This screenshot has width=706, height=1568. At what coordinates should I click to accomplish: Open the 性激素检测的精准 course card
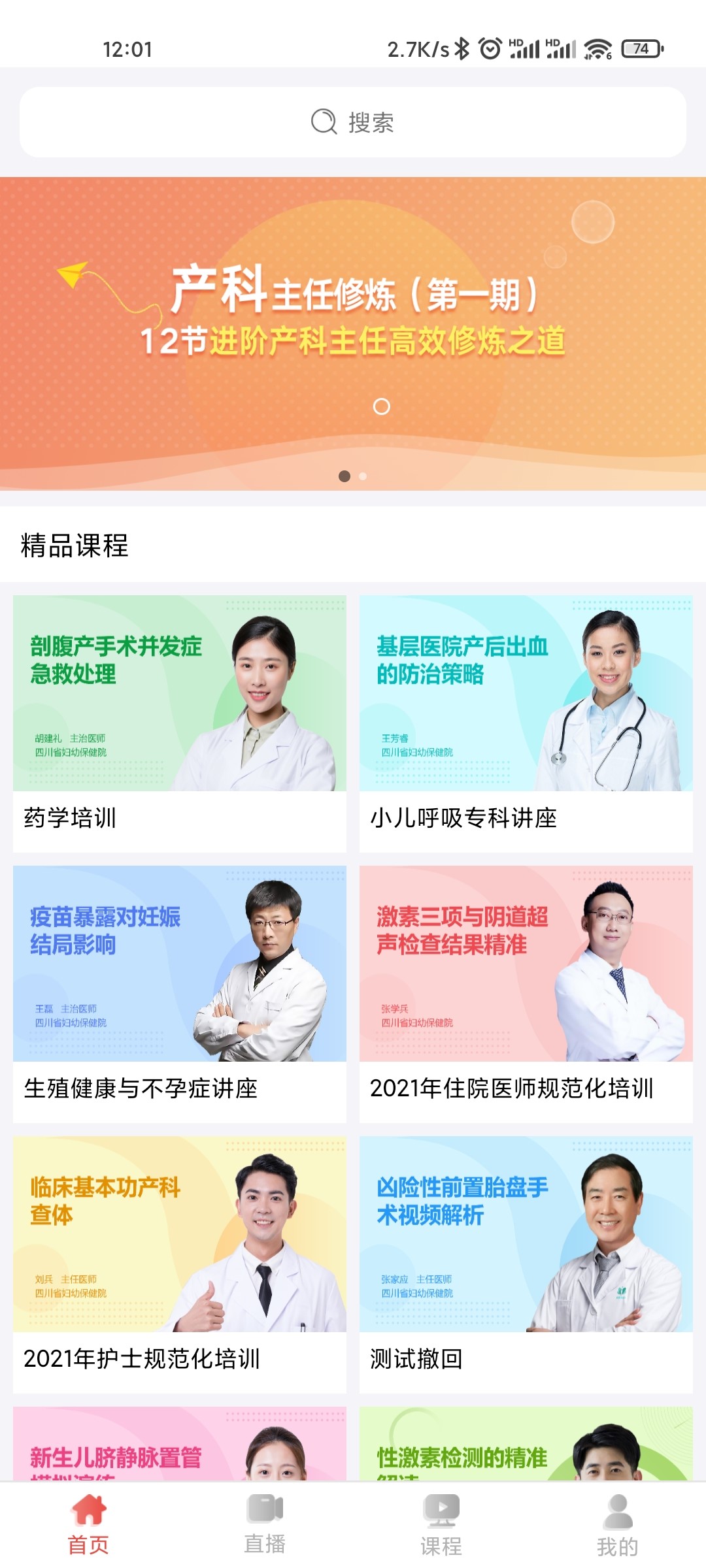point(526,1445)
